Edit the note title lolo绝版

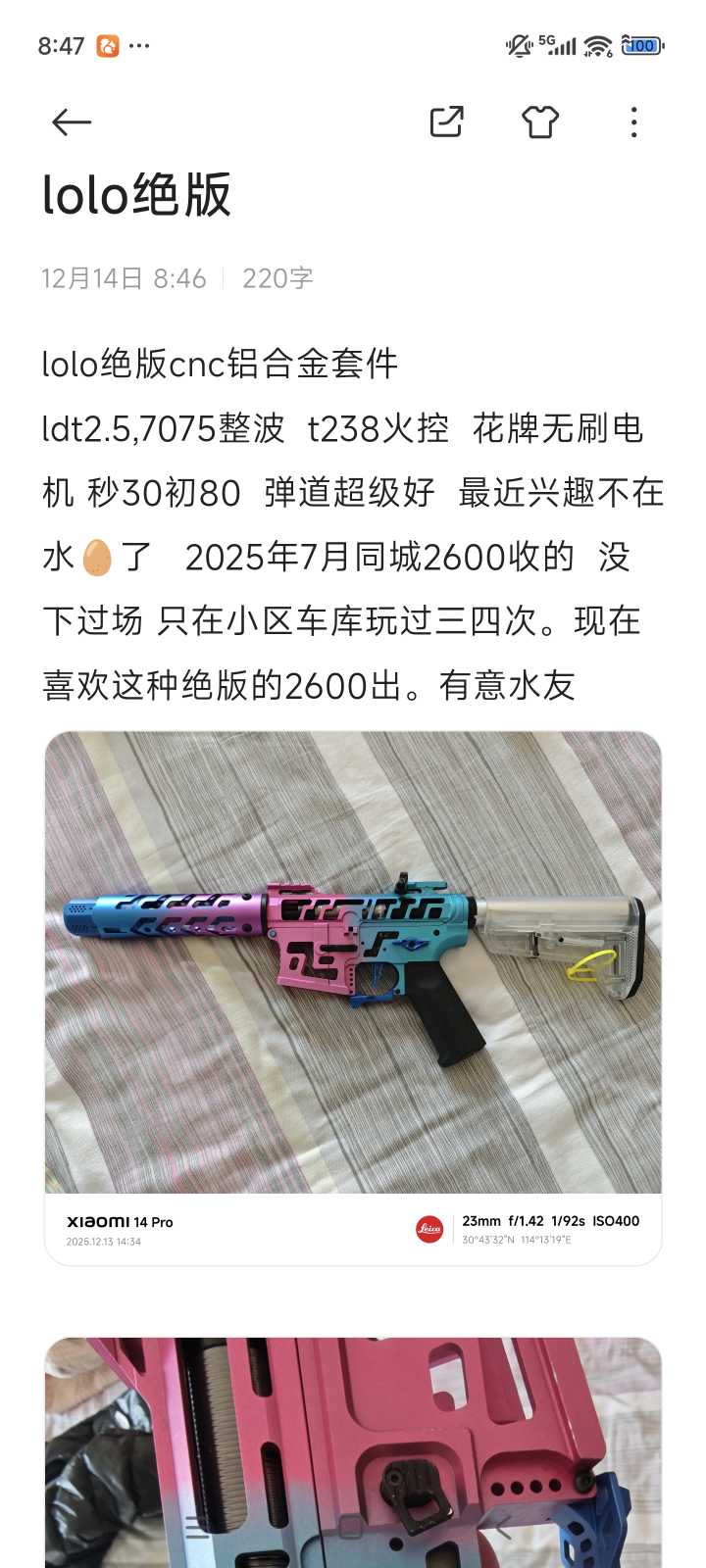tap(137, 195)
